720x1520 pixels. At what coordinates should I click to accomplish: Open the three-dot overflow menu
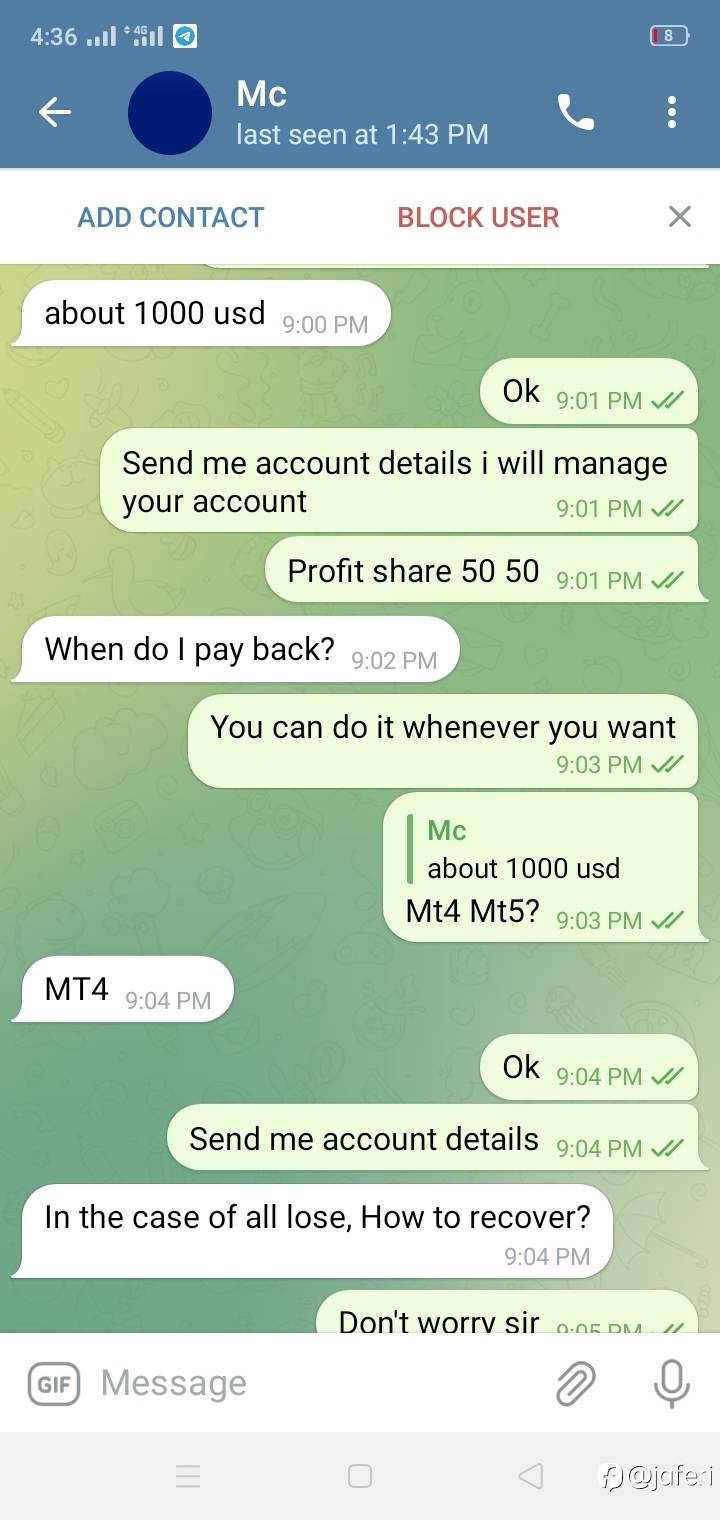coord(671,113)
